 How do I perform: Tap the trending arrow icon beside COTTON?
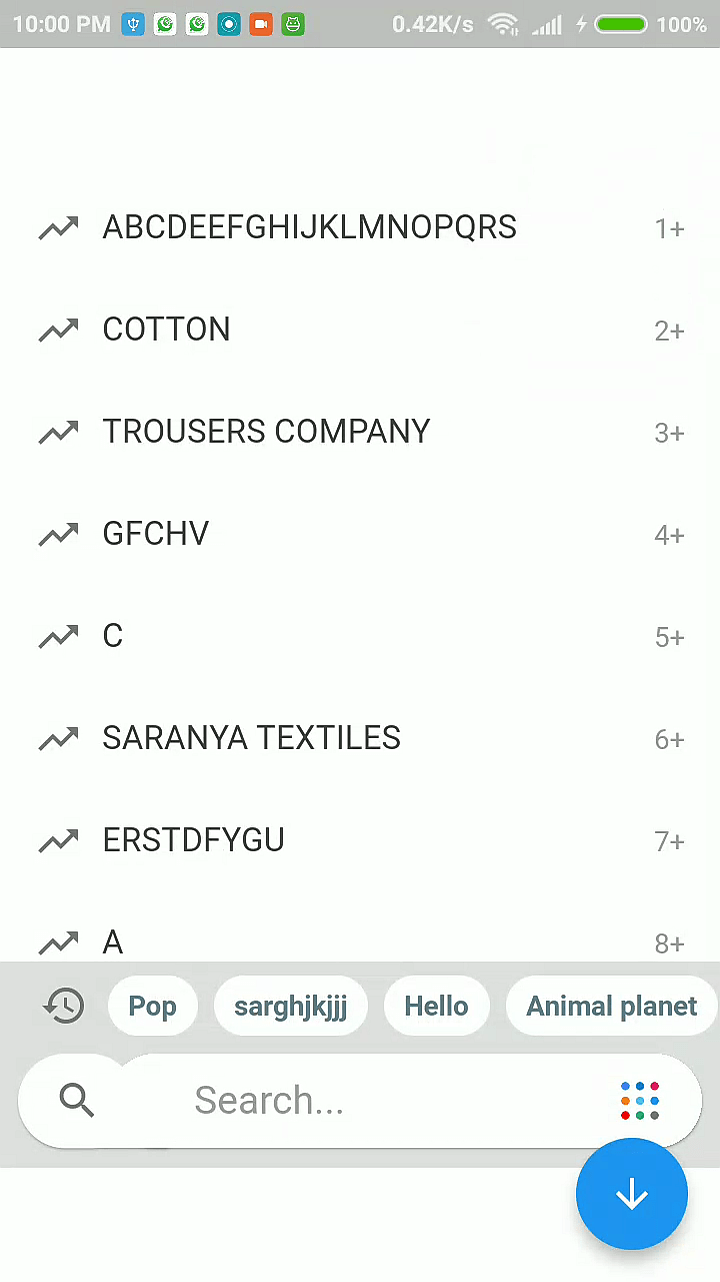[57, 329]
